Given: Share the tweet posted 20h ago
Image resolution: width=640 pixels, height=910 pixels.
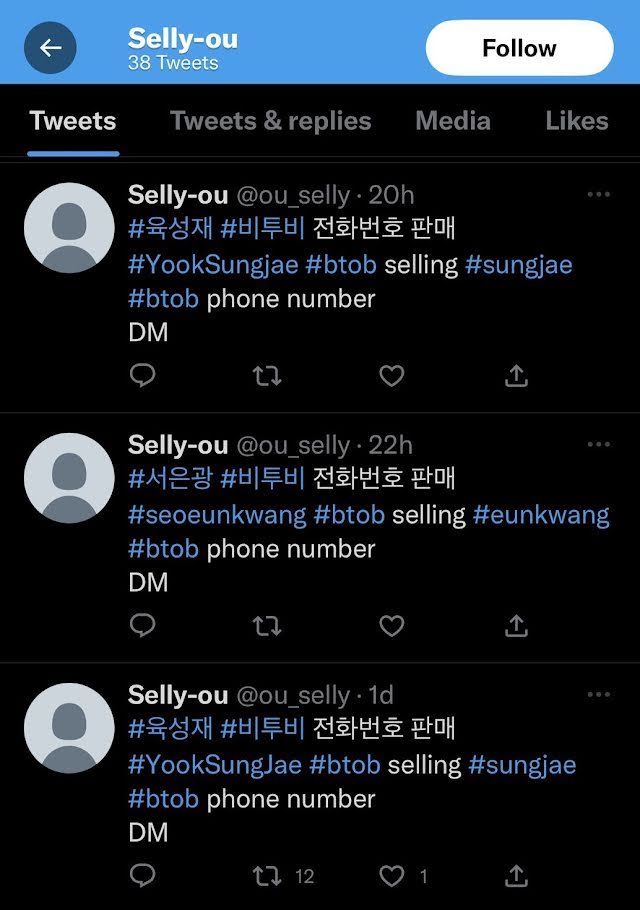Looking at the screenshot, I should click(x=516, y=376).
